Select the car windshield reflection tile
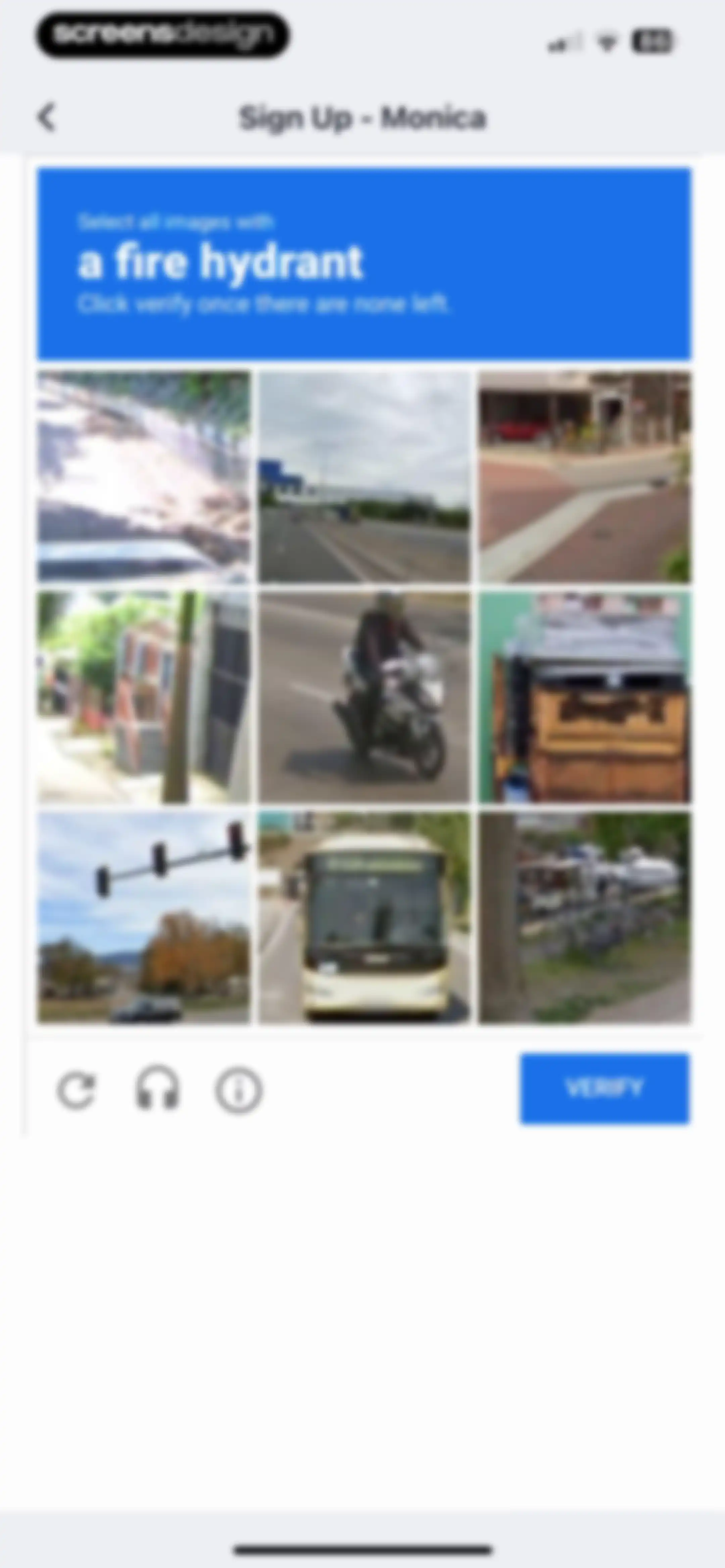 tap(144, 476)
